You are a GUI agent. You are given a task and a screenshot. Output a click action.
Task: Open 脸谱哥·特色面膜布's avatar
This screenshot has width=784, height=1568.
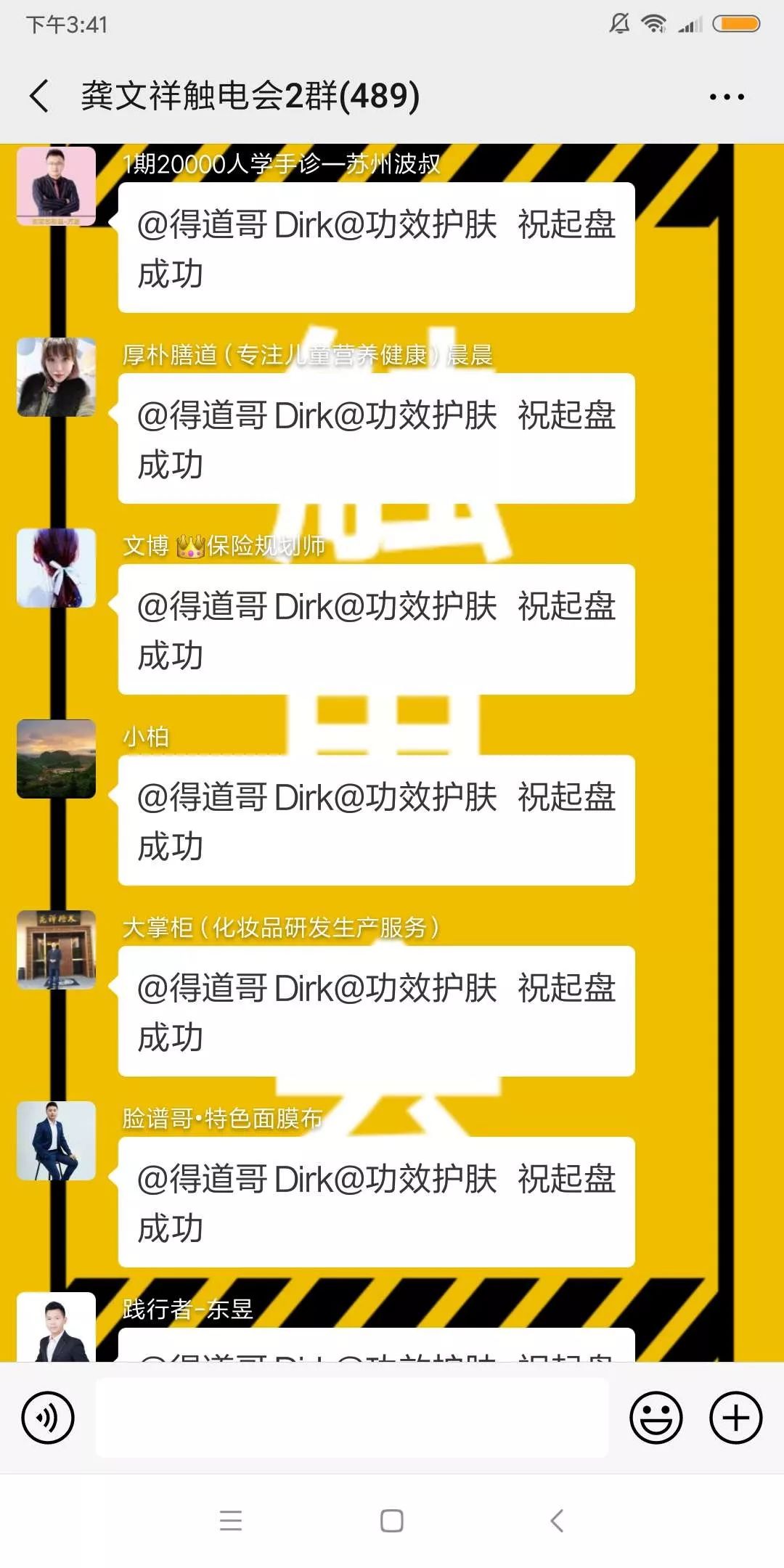57,1140
